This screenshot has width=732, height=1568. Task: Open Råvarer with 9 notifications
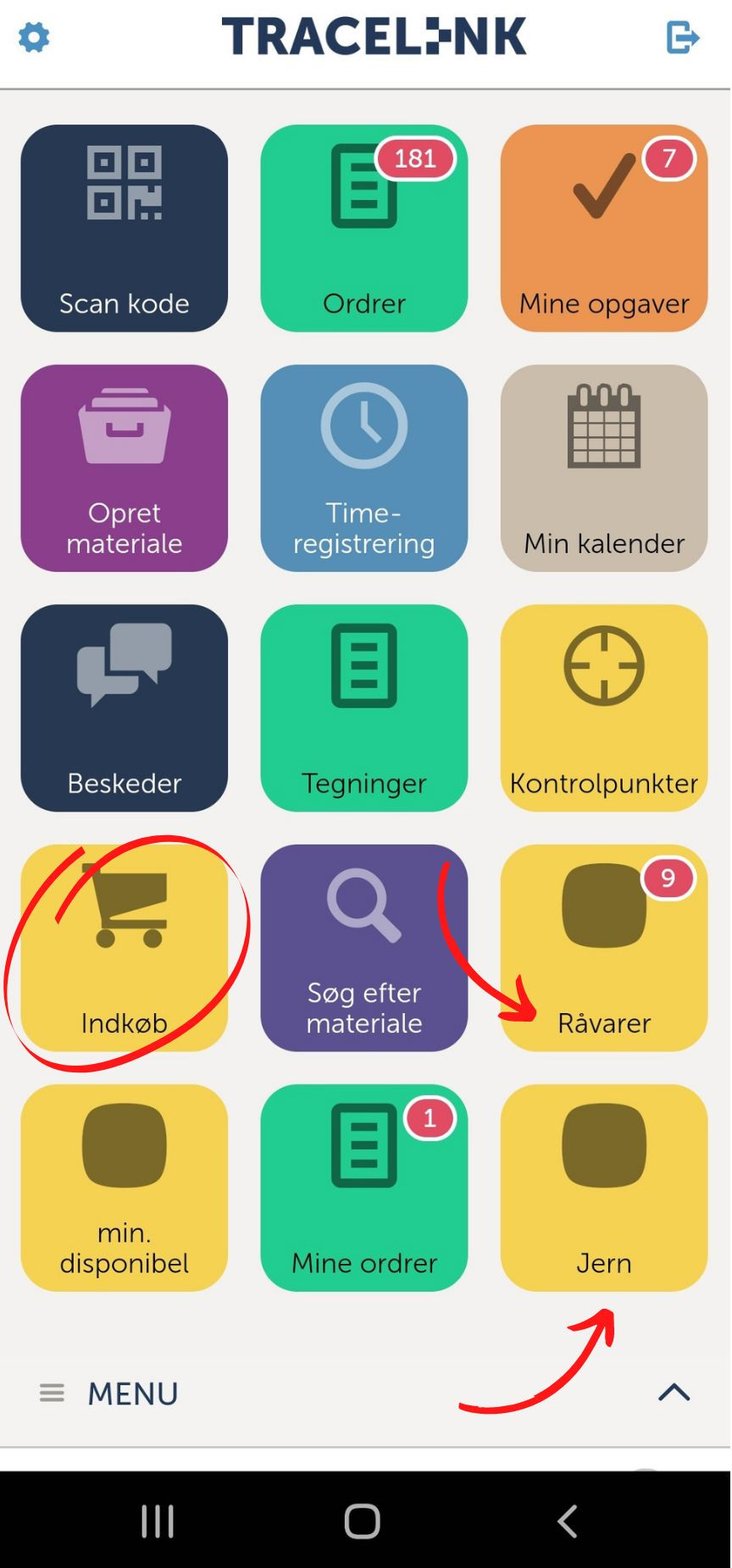coord(604,949)
